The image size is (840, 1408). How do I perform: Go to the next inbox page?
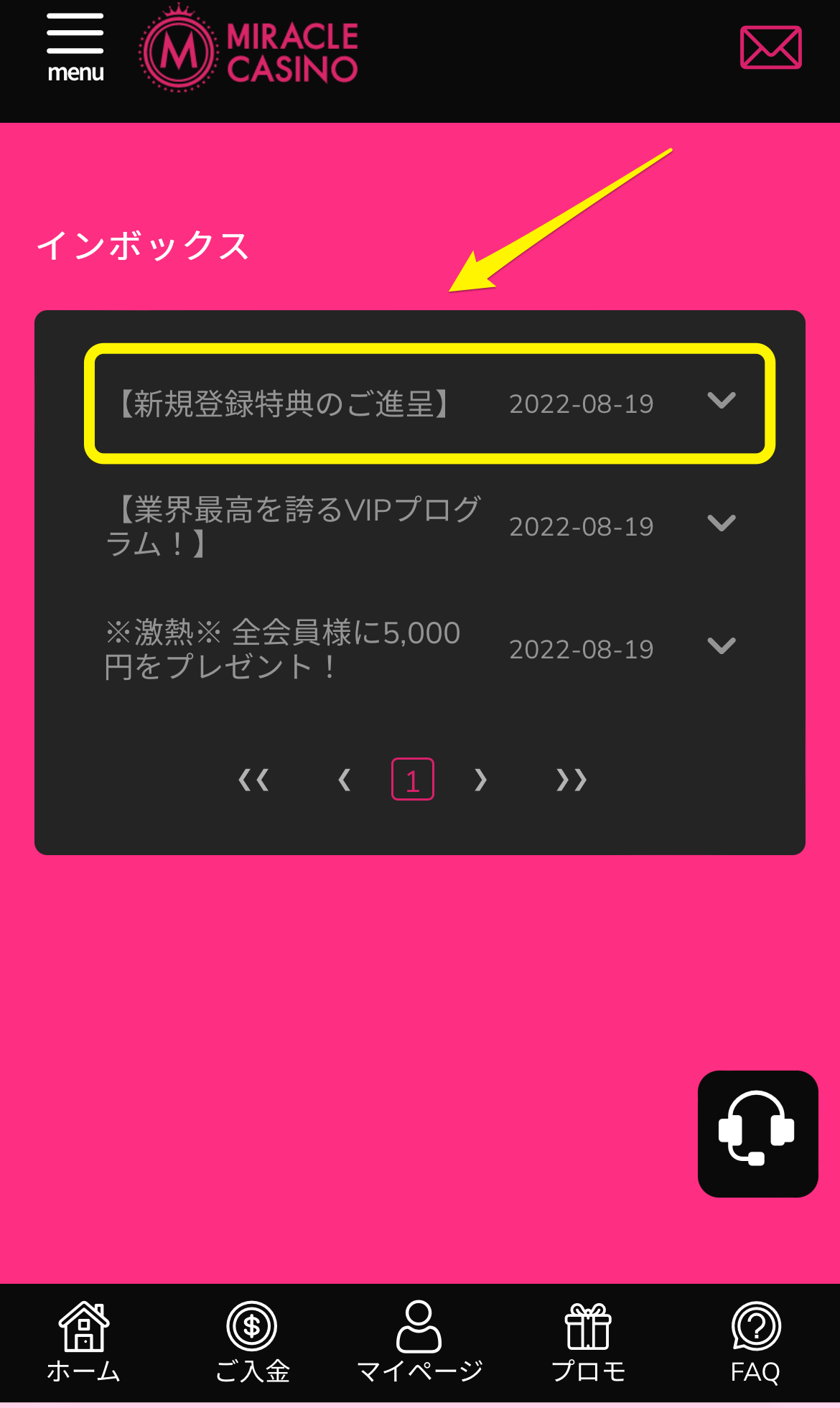(480, 780)
